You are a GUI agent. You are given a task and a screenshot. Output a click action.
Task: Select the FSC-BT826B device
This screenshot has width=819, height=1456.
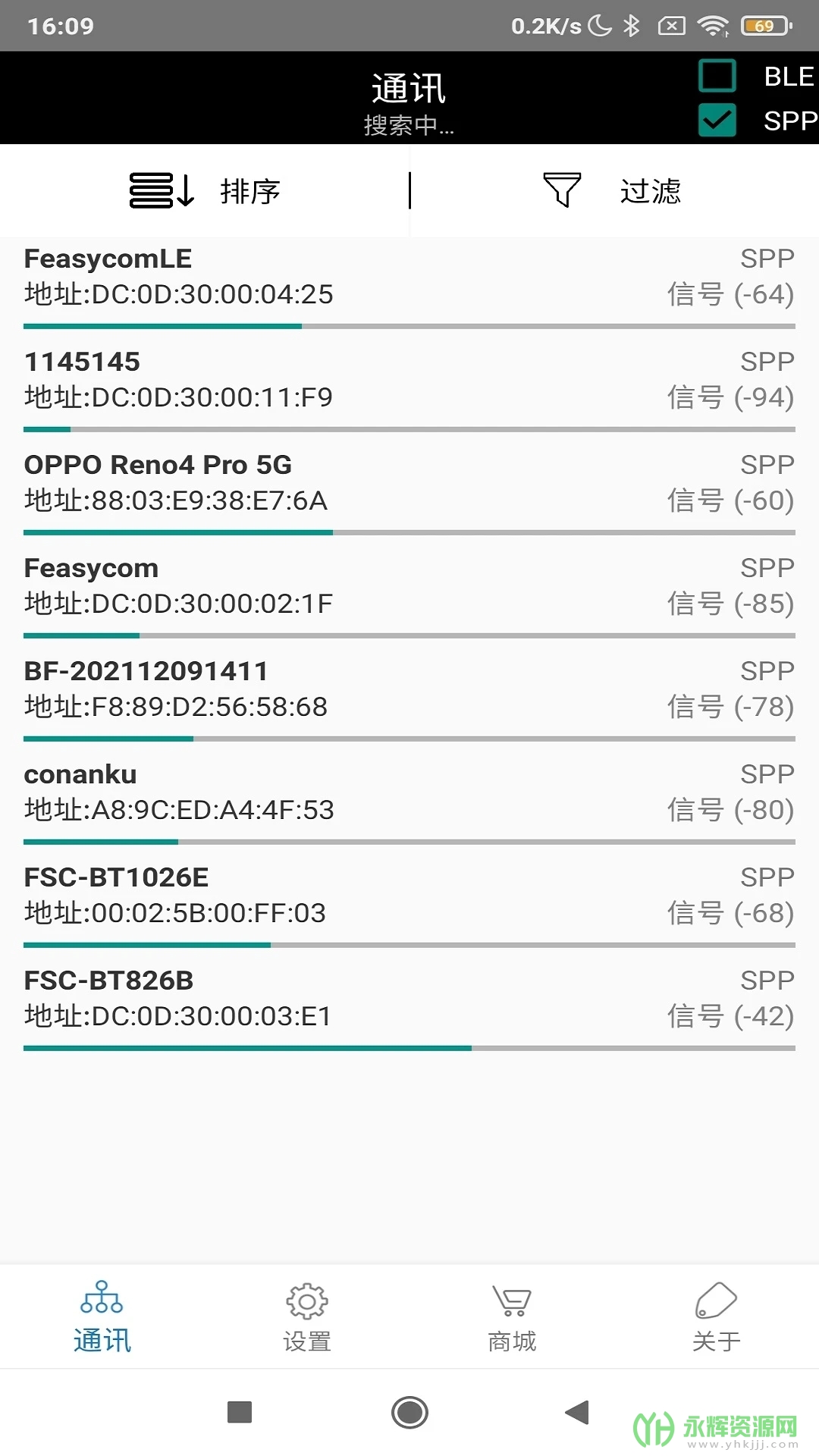pos(409,999)
